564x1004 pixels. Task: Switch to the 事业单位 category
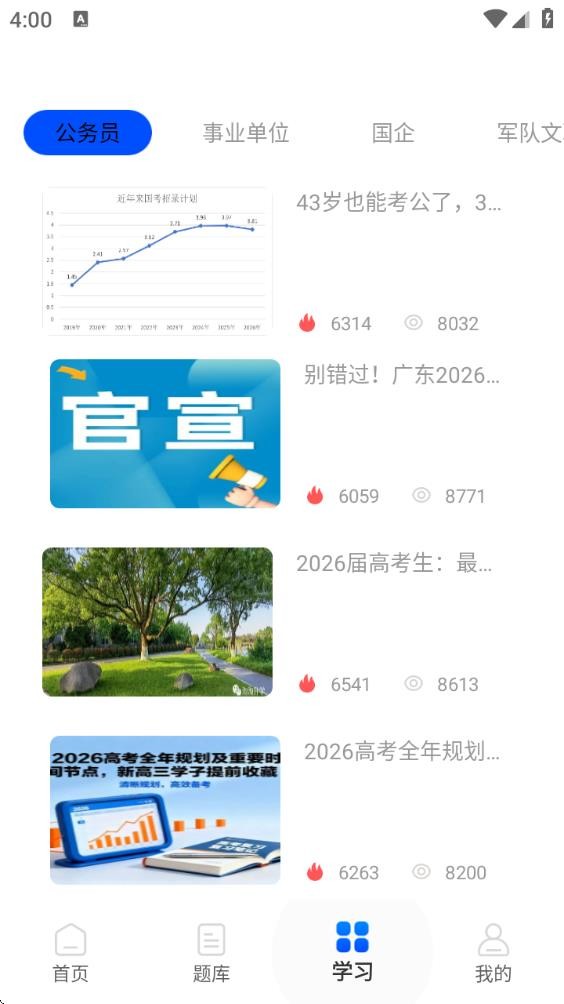[x=246, y=133]
